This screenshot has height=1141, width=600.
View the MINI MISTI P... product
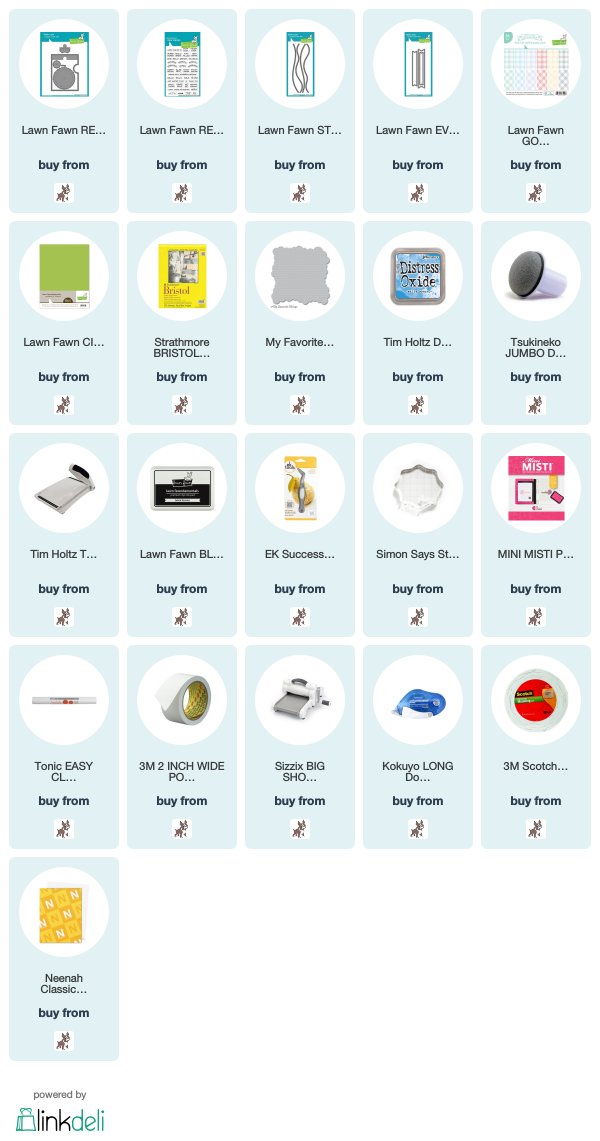click(535, 535)
